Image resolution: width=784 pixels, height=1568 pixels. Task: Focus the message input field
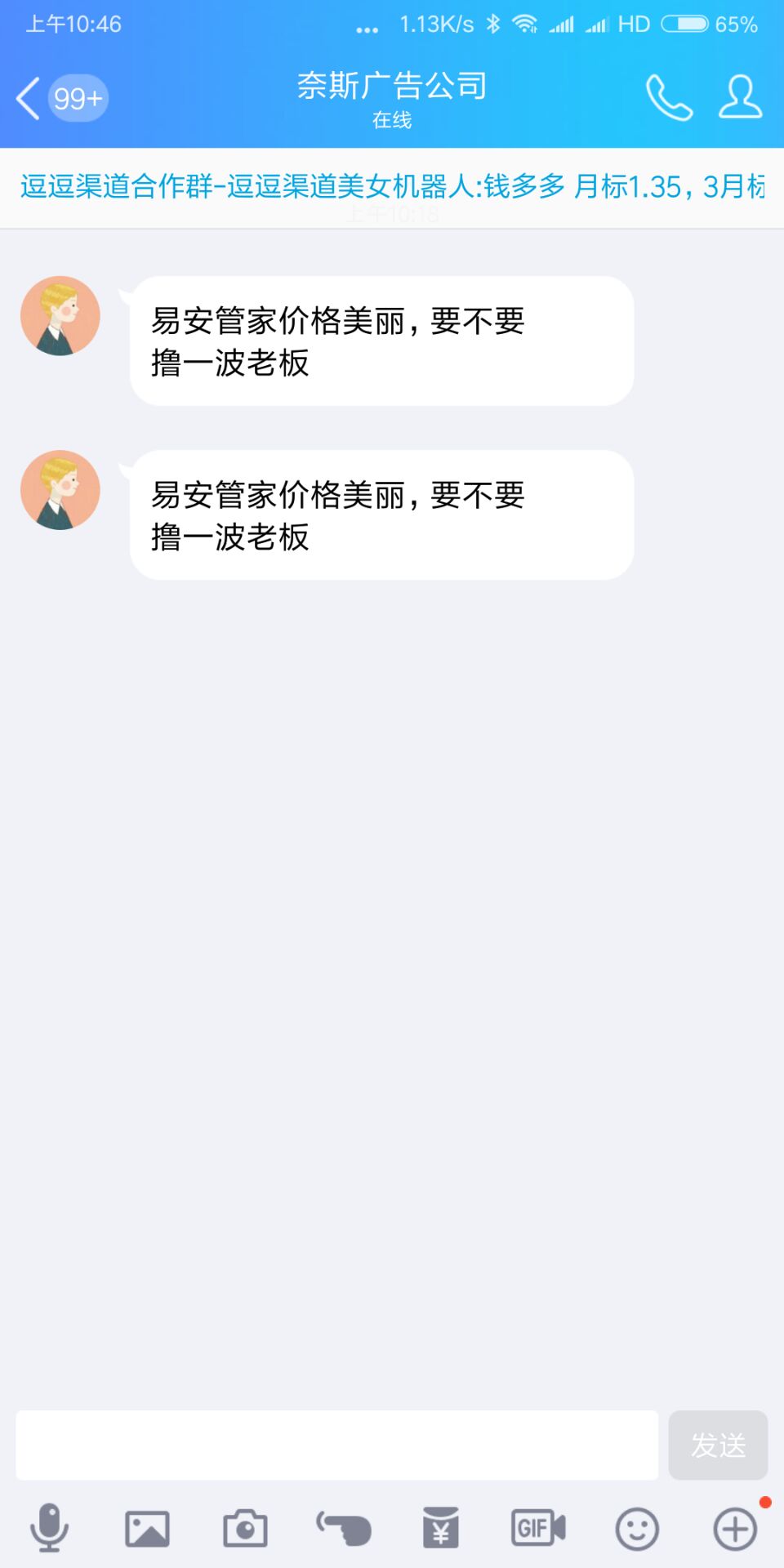(336, 1445)
